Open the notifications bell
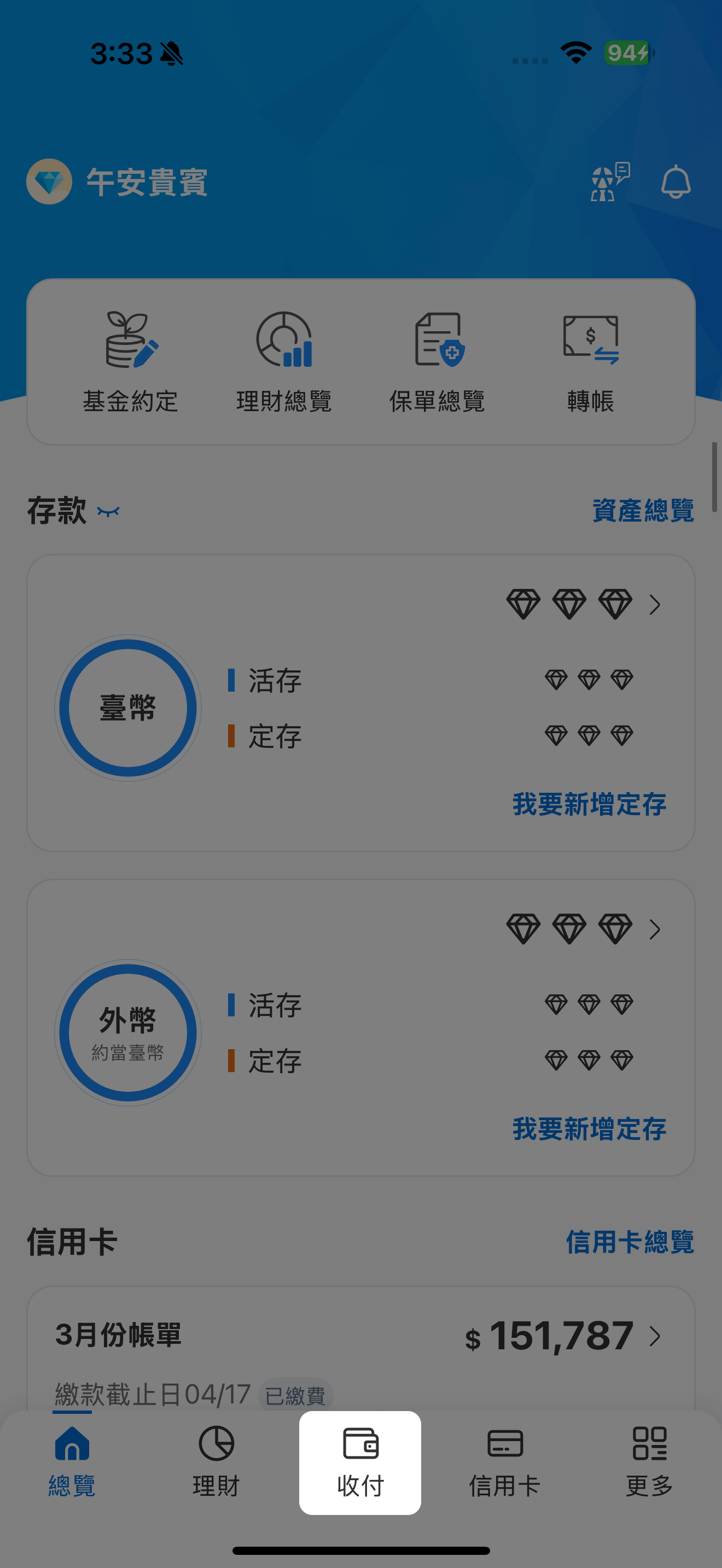 [x=675, y=182]
